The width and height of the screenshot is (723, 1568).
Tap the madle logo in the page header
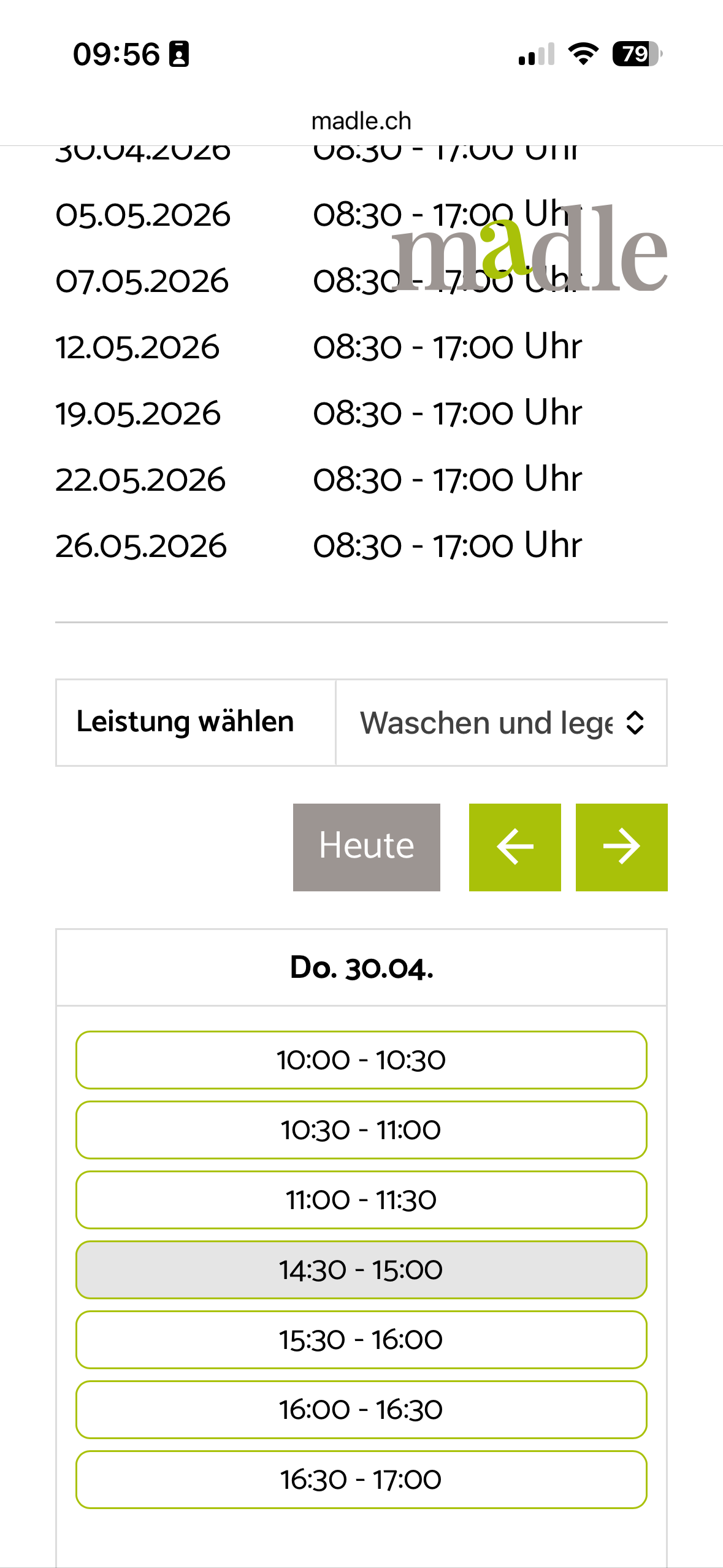(530, 252)
